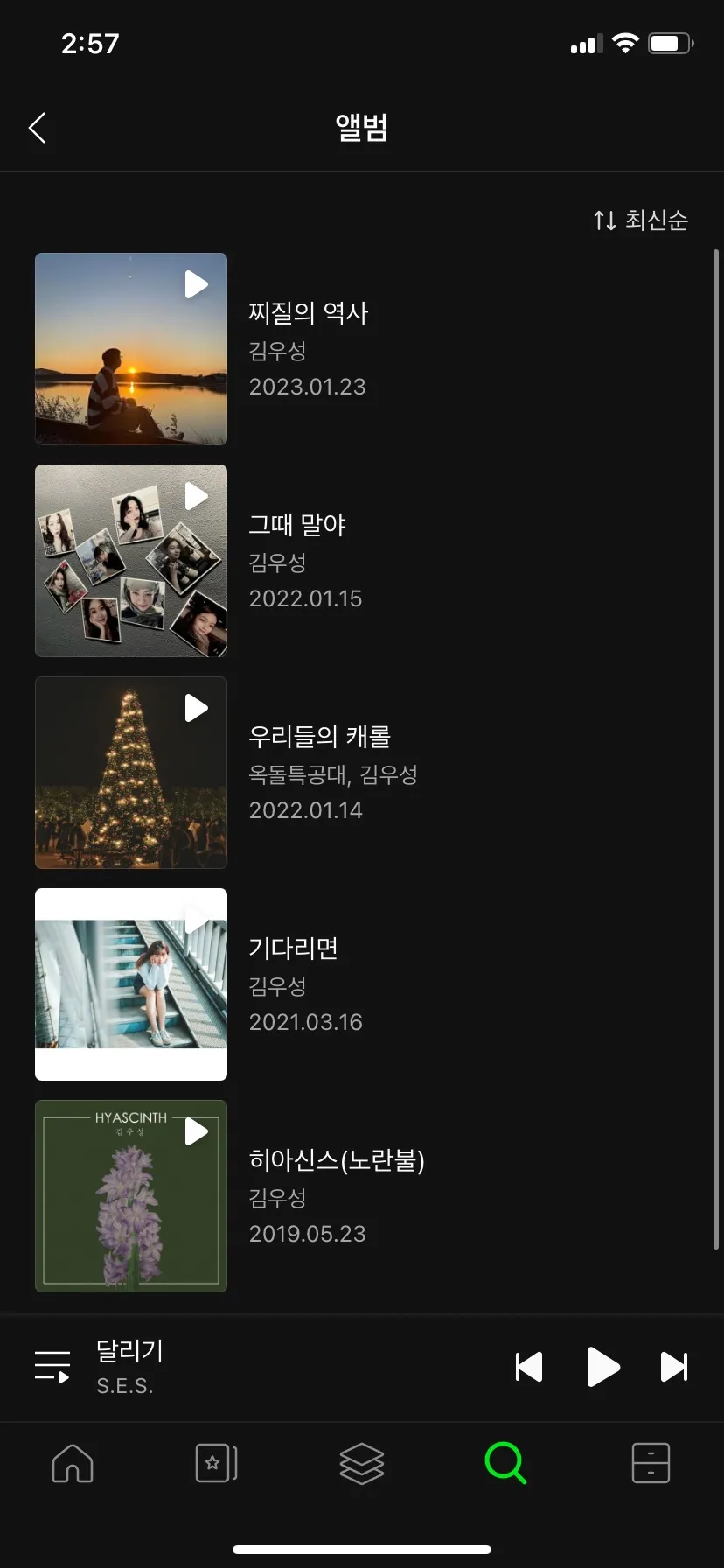This screenshot has width=724, height=1568.
Task: Open the playback queue list icon
Action: tap(52, 1364)
